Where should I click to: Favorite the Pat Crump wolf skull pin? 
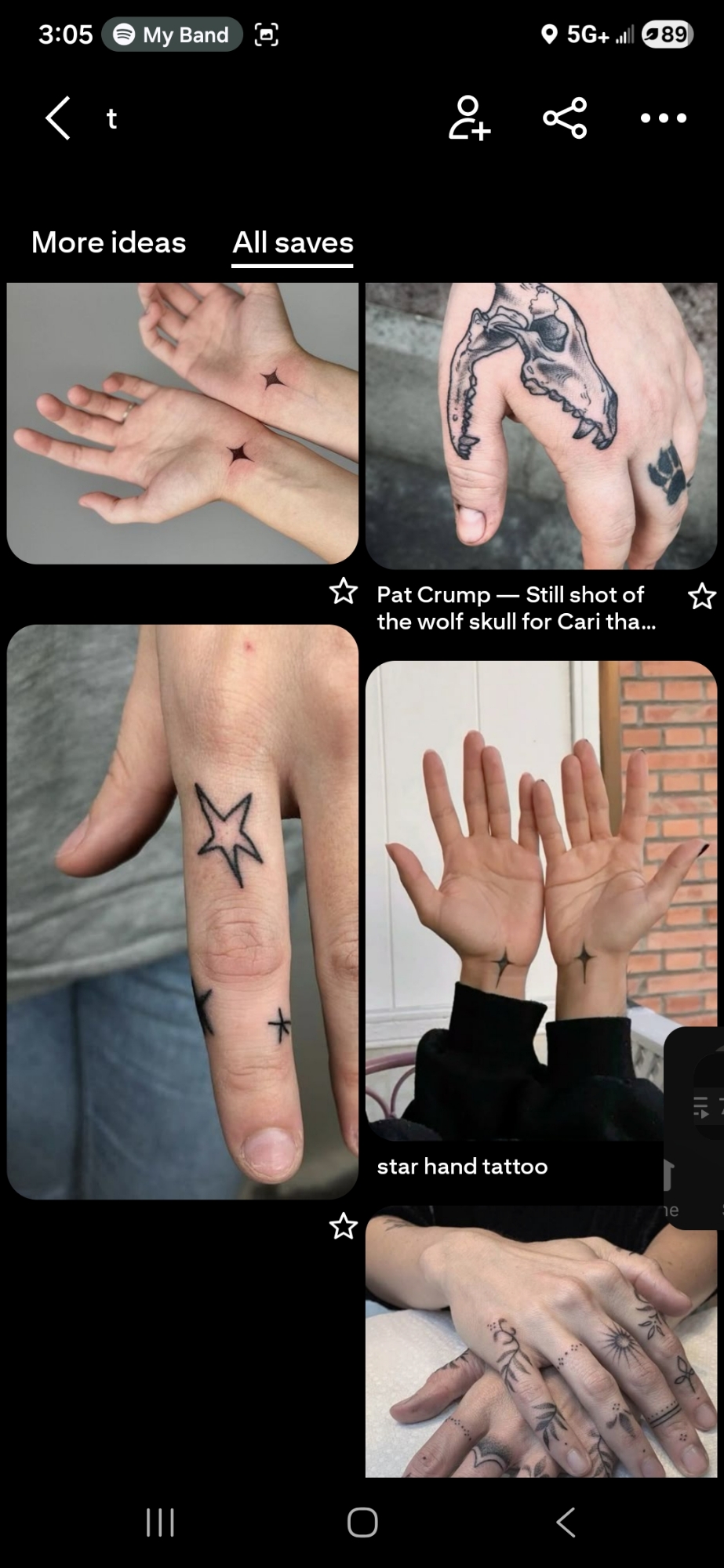701,597
